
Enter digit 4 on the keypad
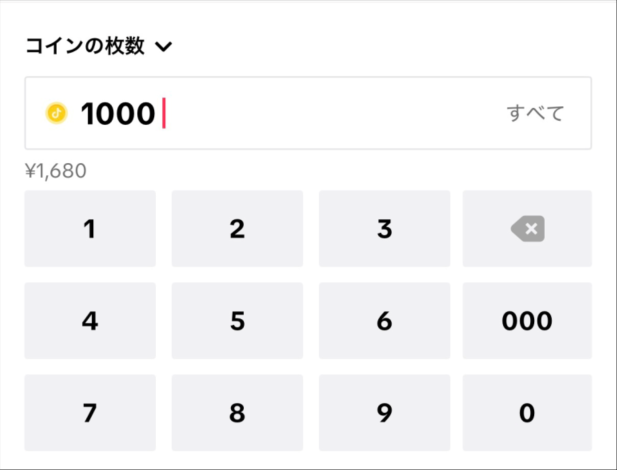coord(90,321)
